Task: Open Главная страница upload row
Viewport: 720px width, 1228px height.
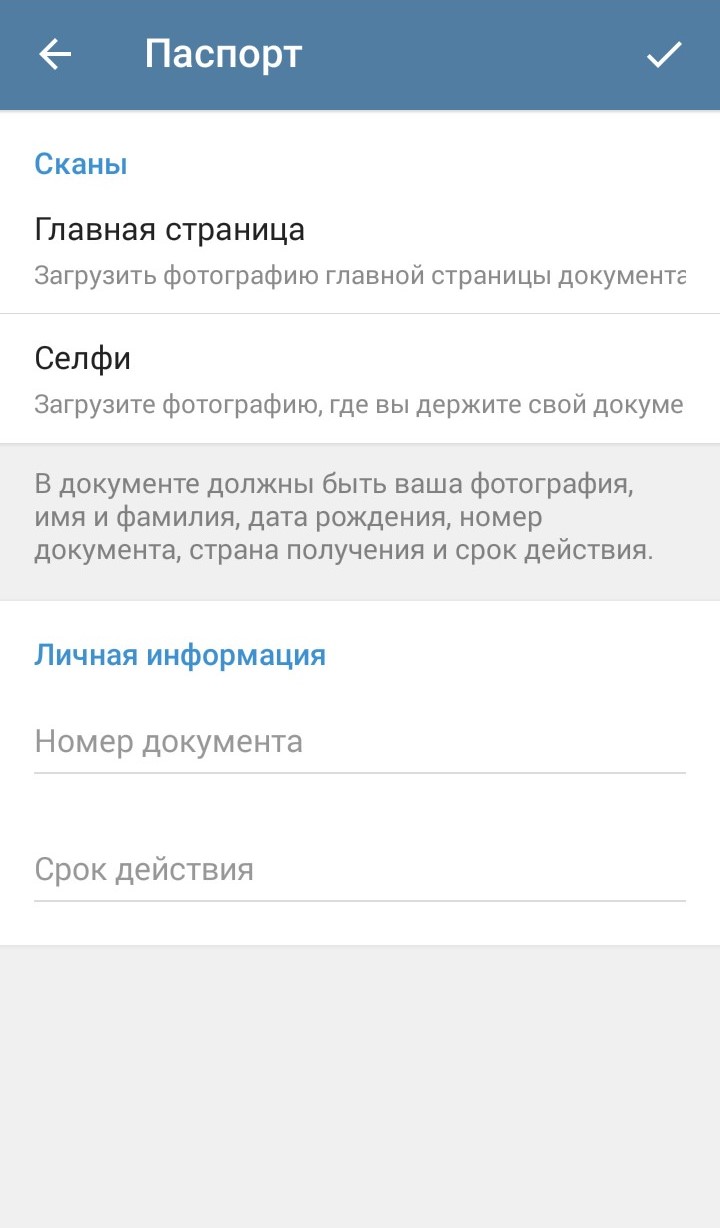Action: [x=360, y=250]
